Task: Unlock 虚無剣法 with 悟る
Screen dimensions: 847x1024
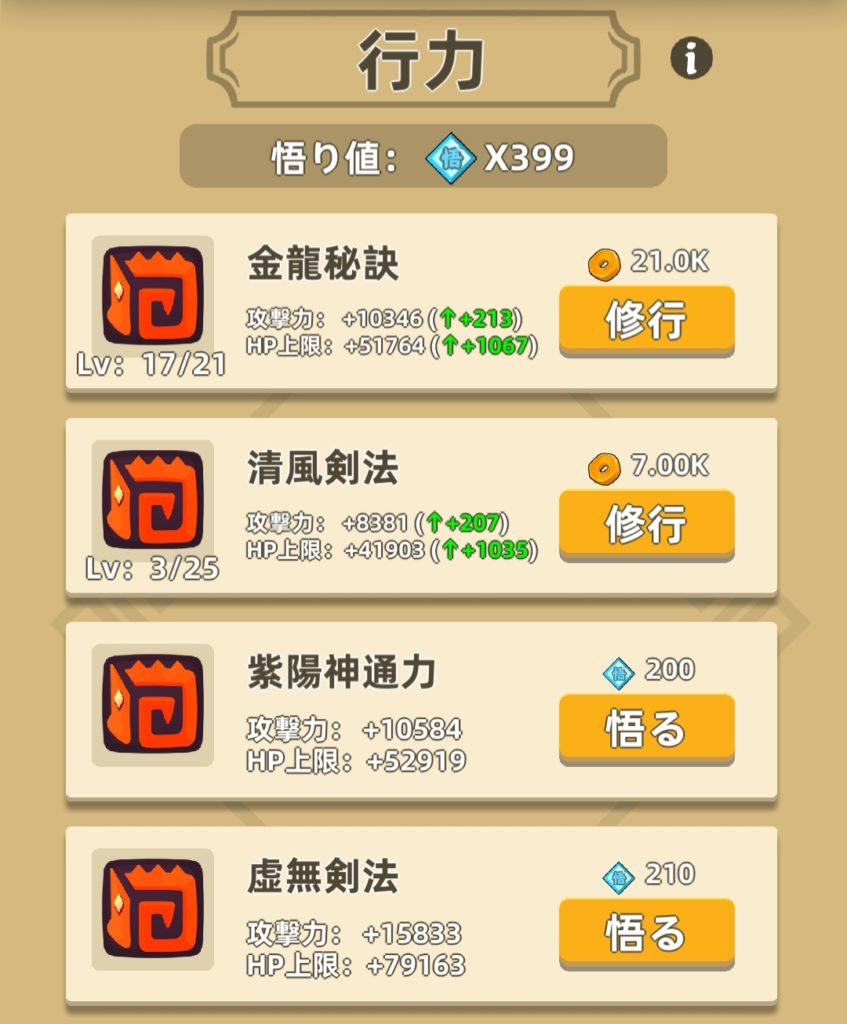Action: click(x=646, y=932)
